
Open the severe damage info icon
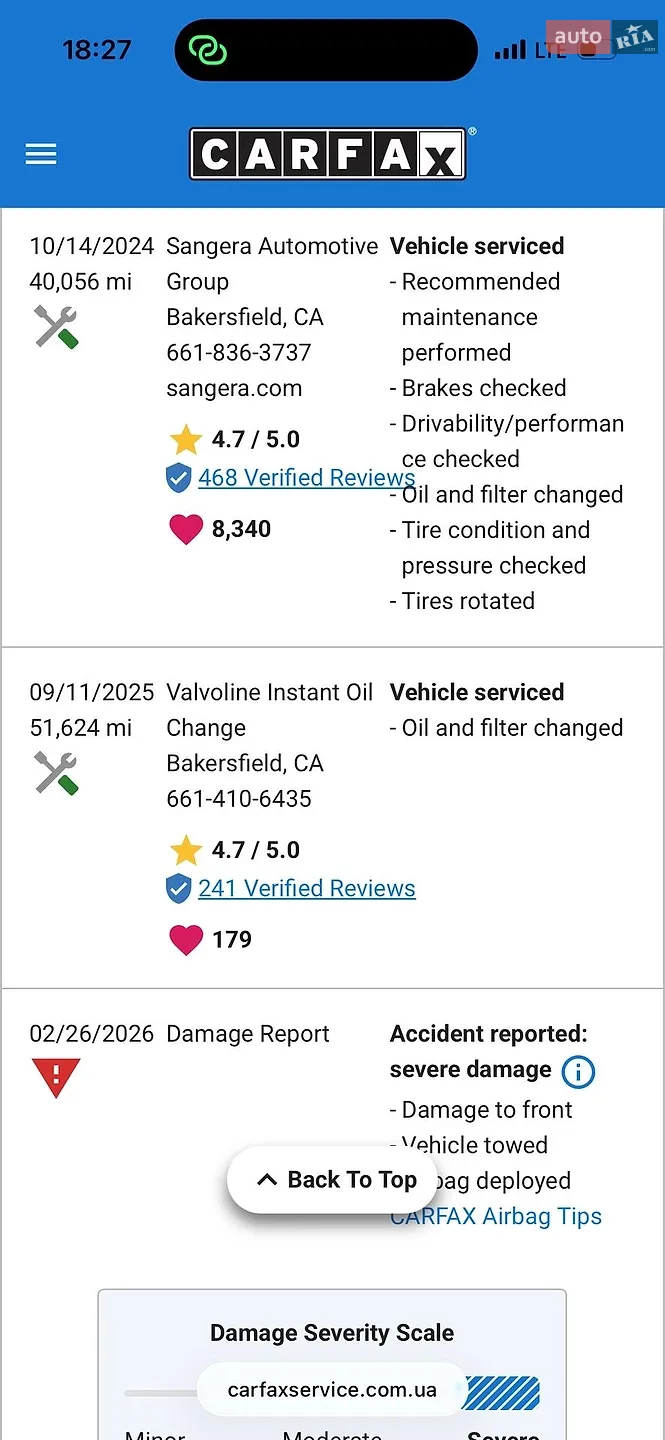point(578,1072)
